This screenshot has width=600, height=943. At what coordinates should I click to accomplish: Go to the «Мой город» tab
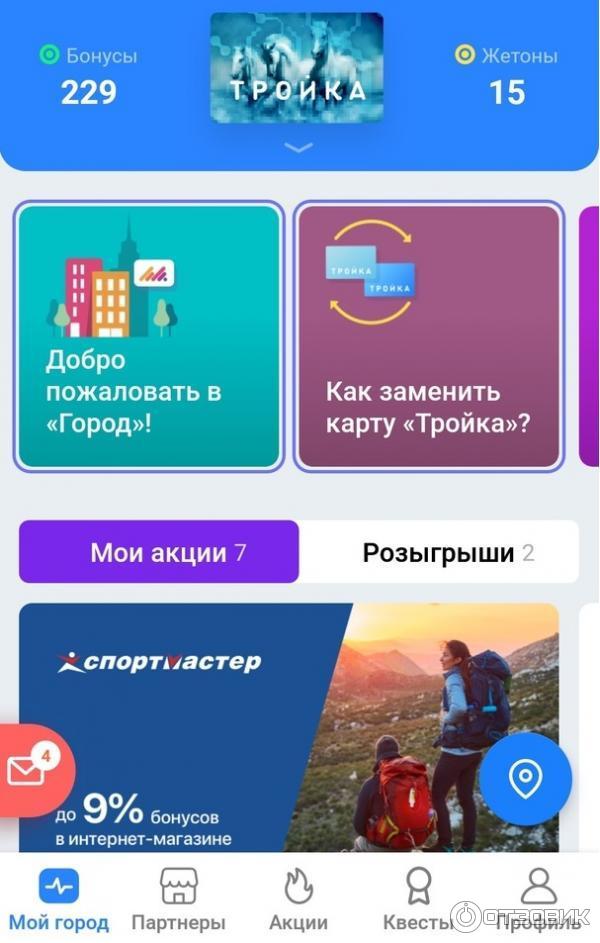[59, 900]
